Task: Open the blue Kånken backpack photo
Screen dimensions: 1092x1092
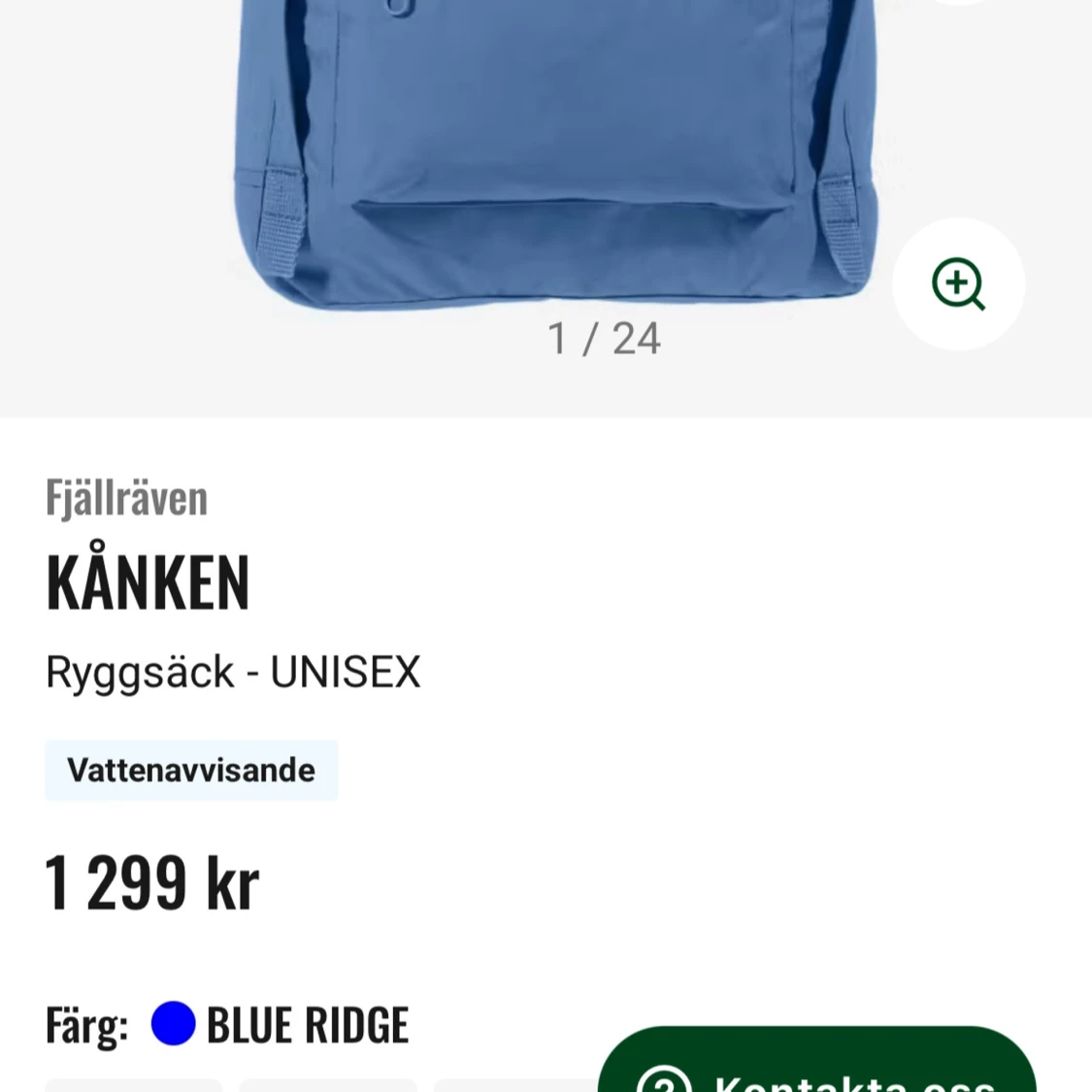Action: point(553,146)
